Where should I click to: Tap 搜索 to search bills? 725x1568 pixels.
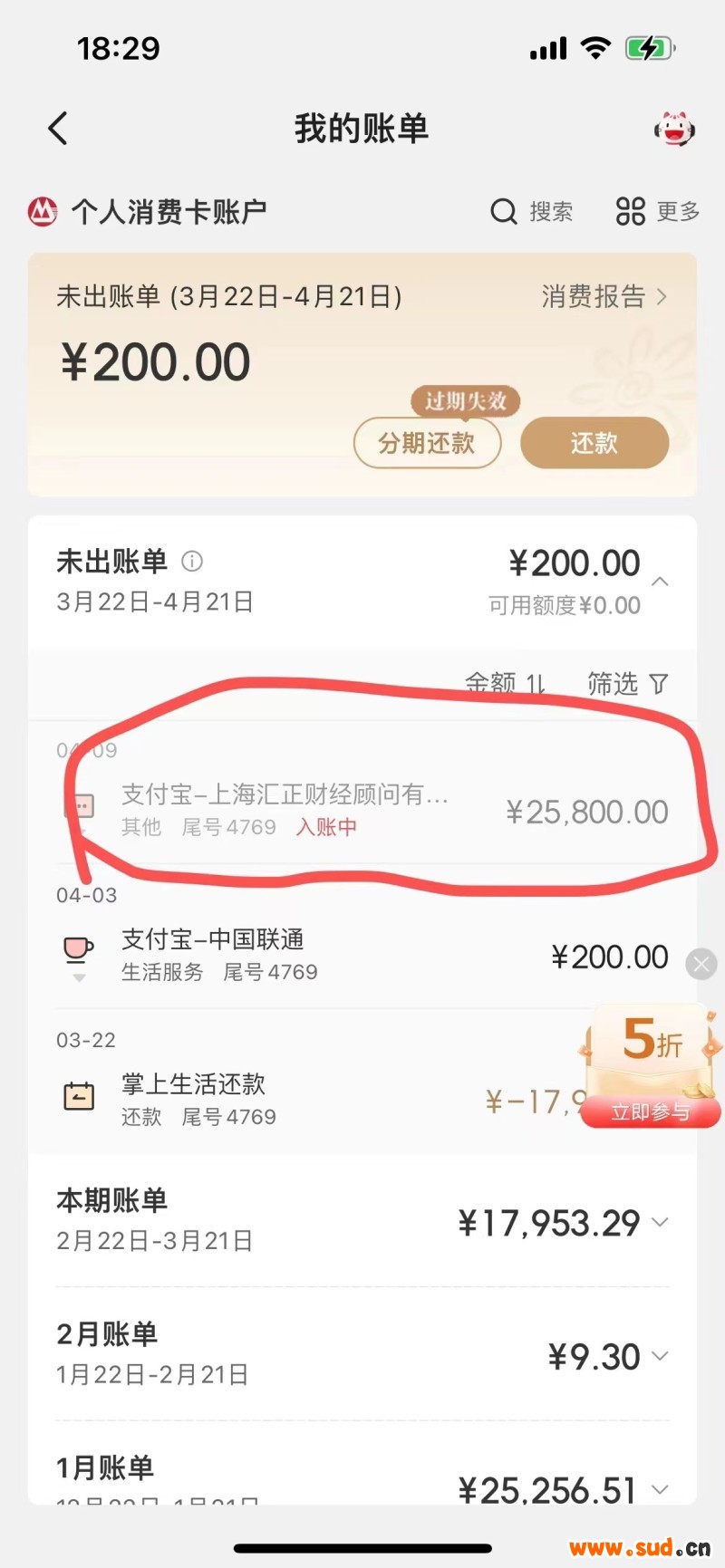[531, 212]
